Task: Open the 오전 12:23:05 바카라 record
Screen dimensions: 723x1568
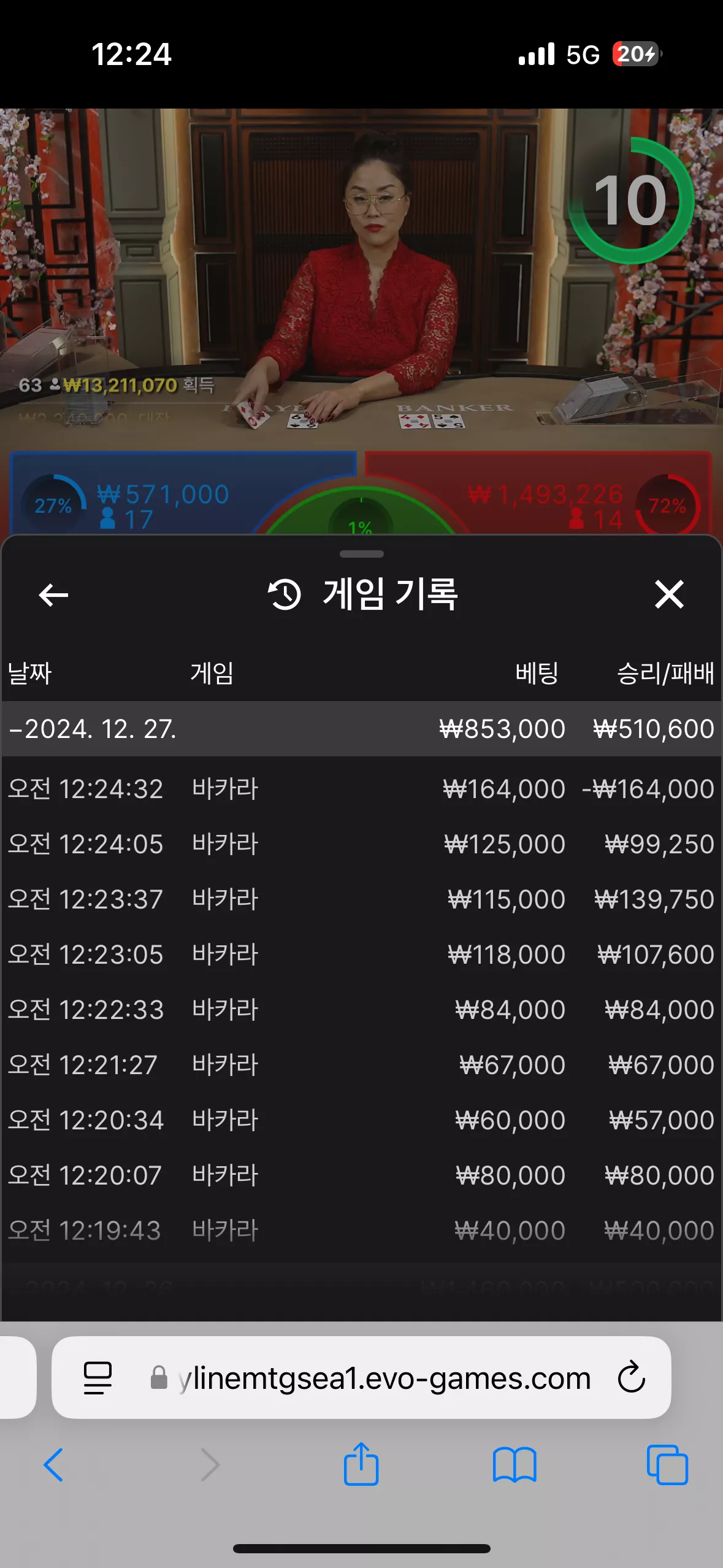Action: [x=361, y=955]
